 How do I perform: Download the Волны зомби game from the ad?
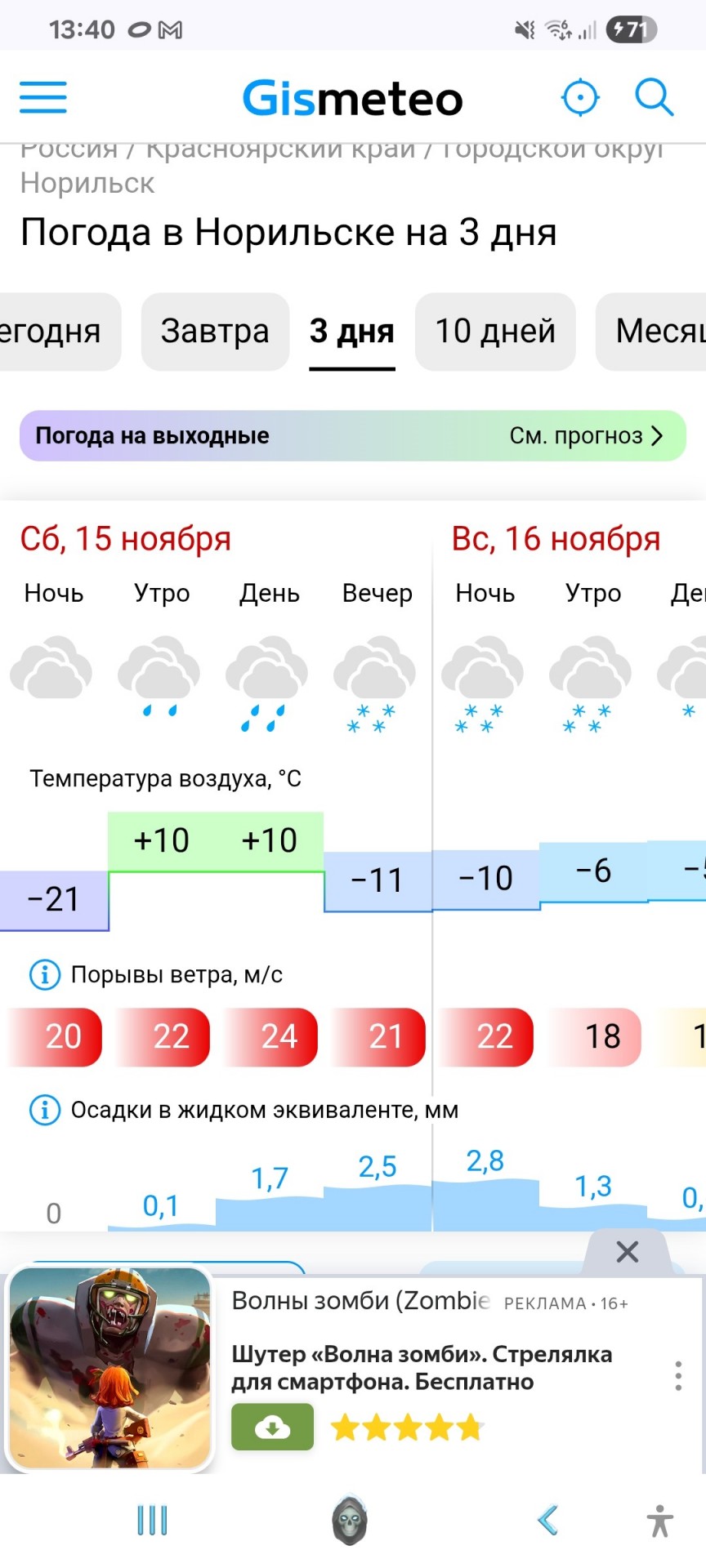[x=272, y=1427]
